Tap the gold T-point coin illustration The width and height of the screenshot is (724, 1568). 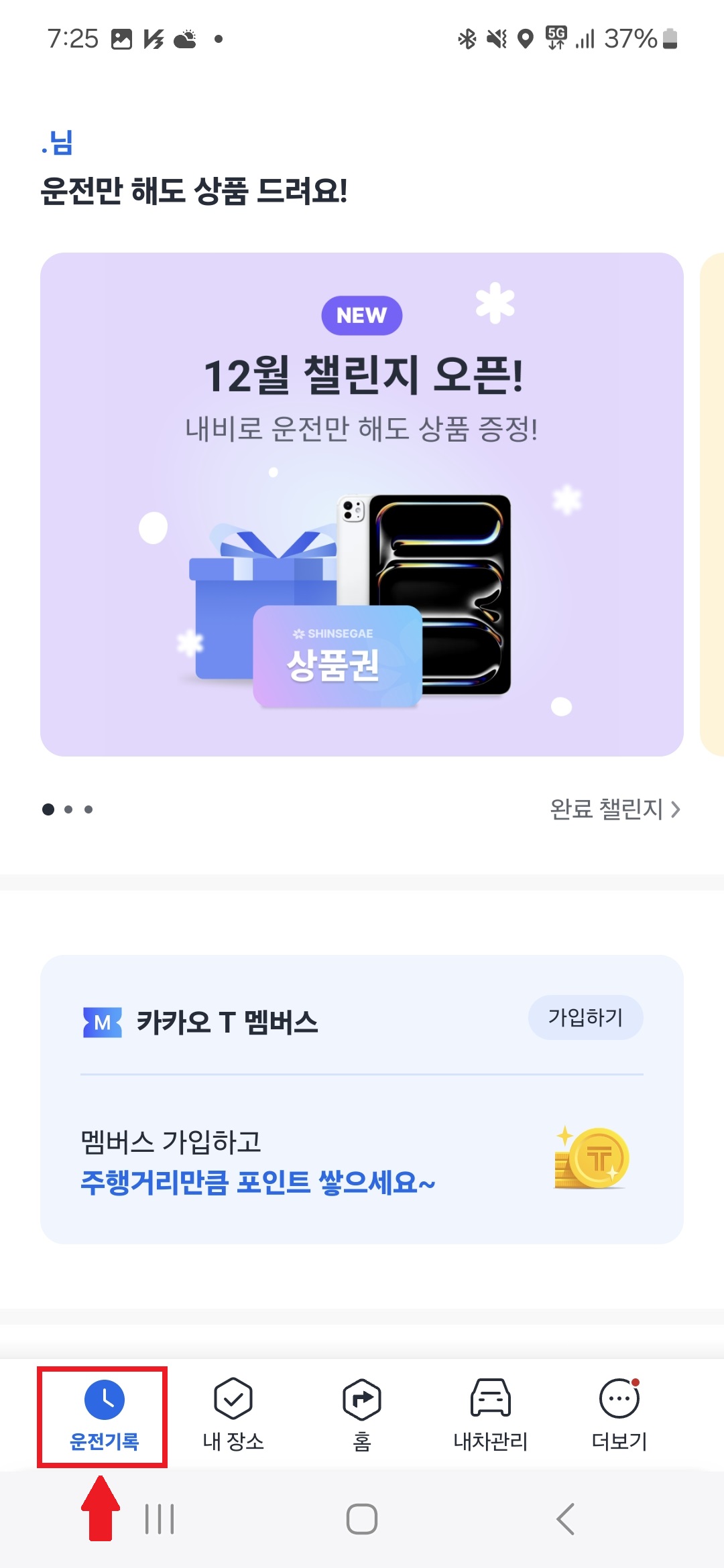click(x=593, y=1156)
